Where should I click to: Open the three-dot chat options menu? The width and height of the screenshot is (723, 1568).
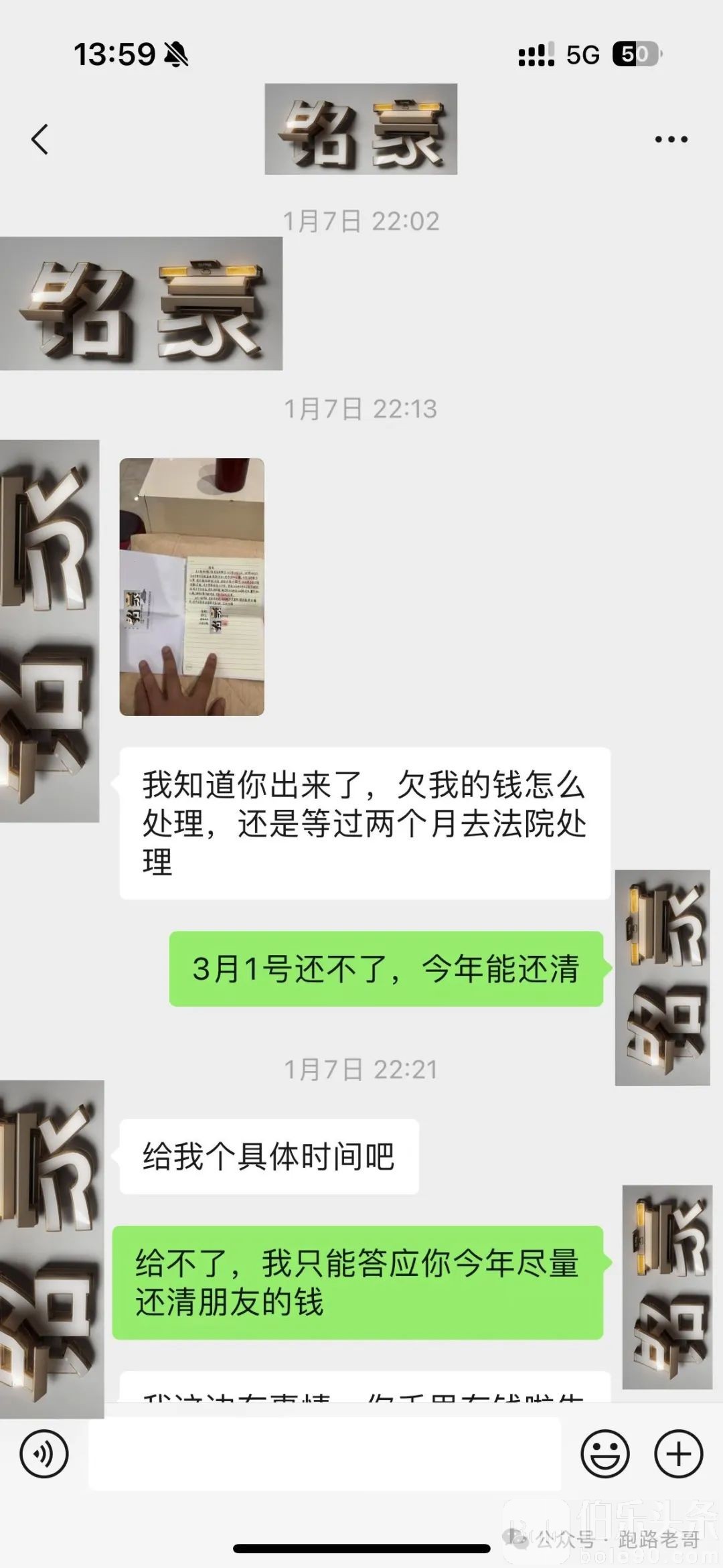pyautogui.click(x=671, y=139)
